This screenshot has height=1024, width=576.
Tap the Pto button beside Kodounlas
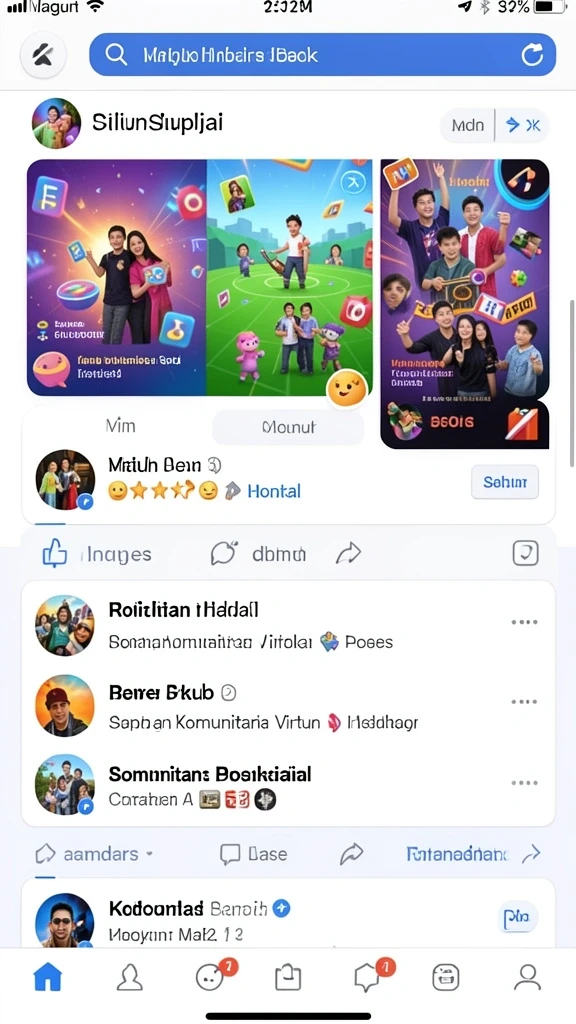point(517,918)
